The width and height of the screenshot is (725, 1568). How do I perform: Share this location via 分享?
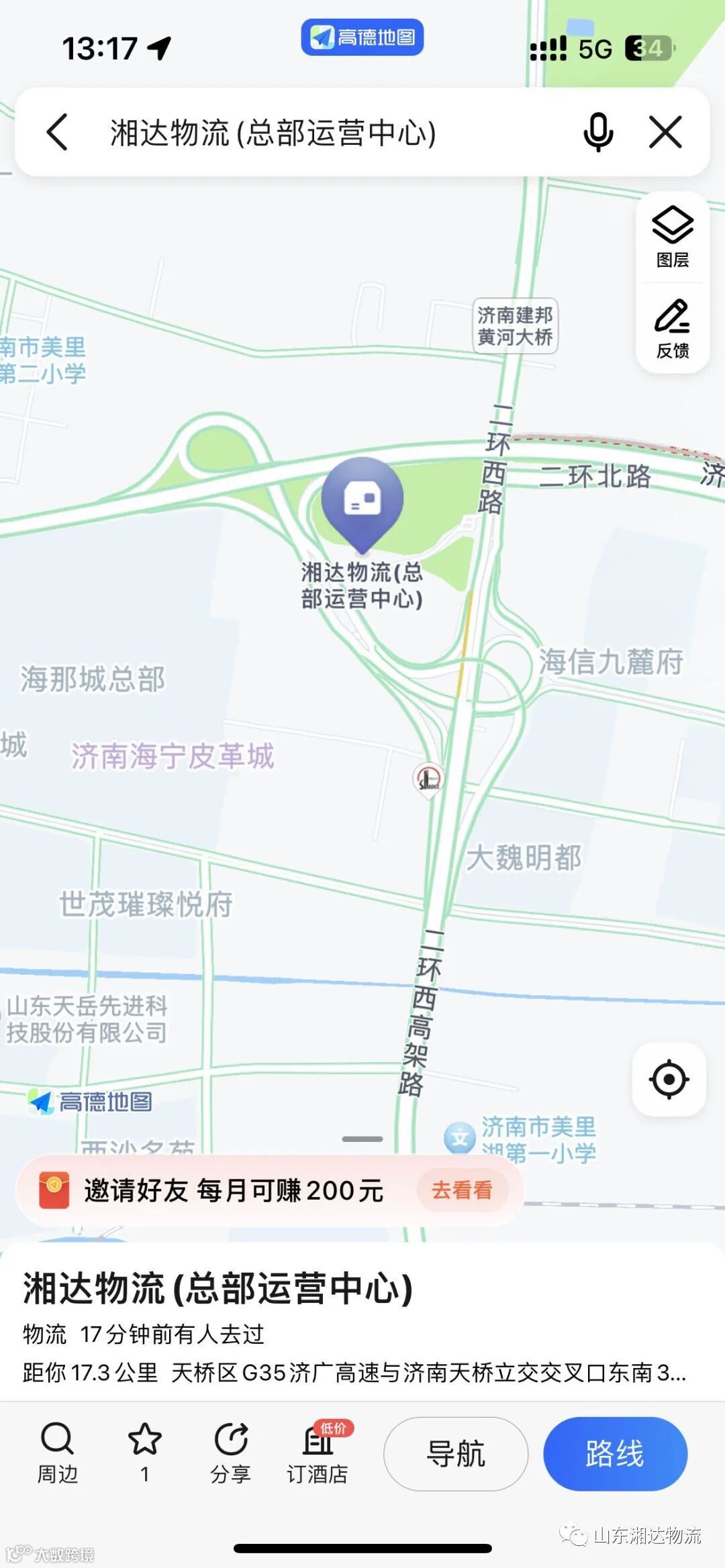tap(231, 1453)
